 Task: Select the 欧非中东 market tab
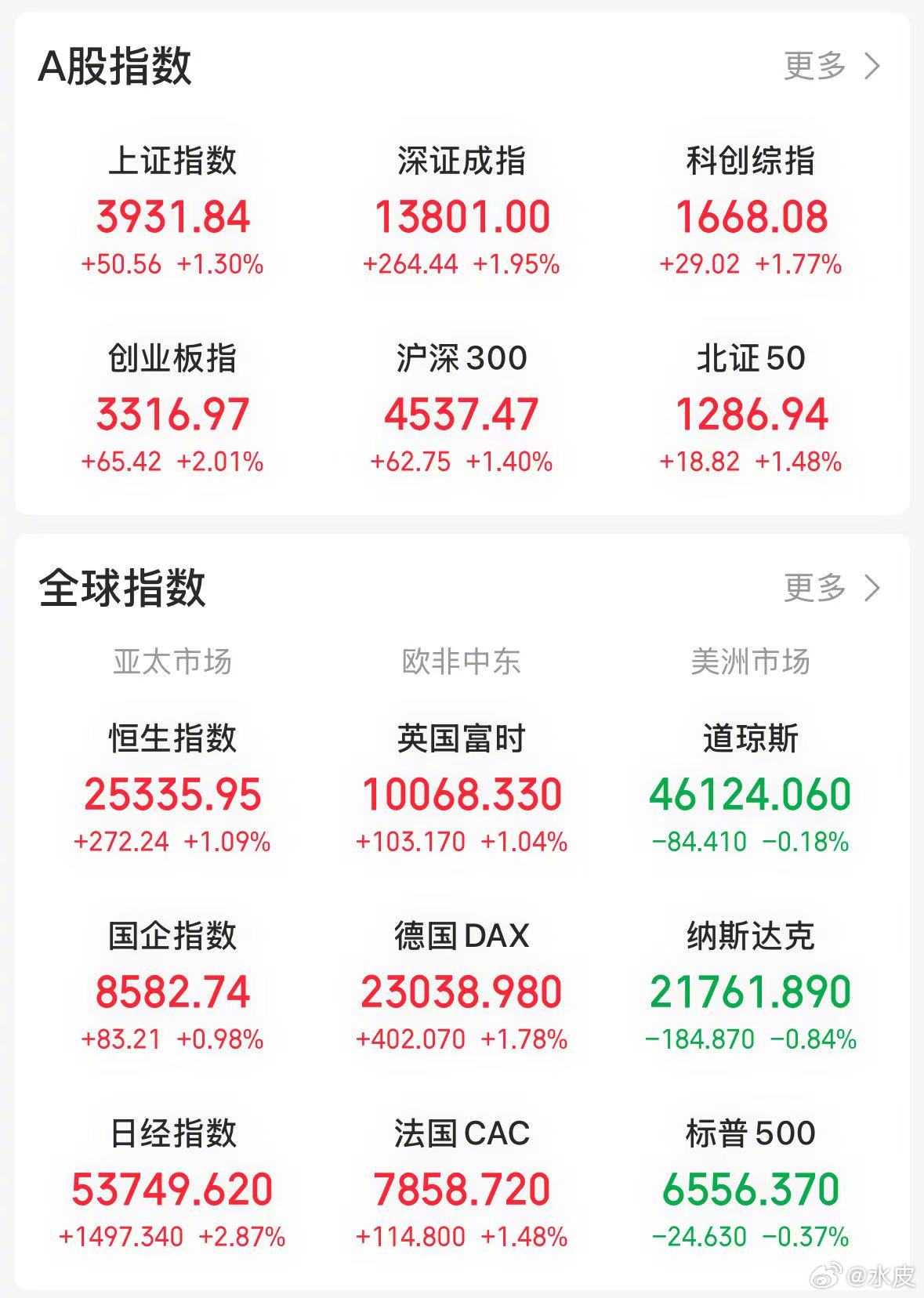[x=462, y=661]
